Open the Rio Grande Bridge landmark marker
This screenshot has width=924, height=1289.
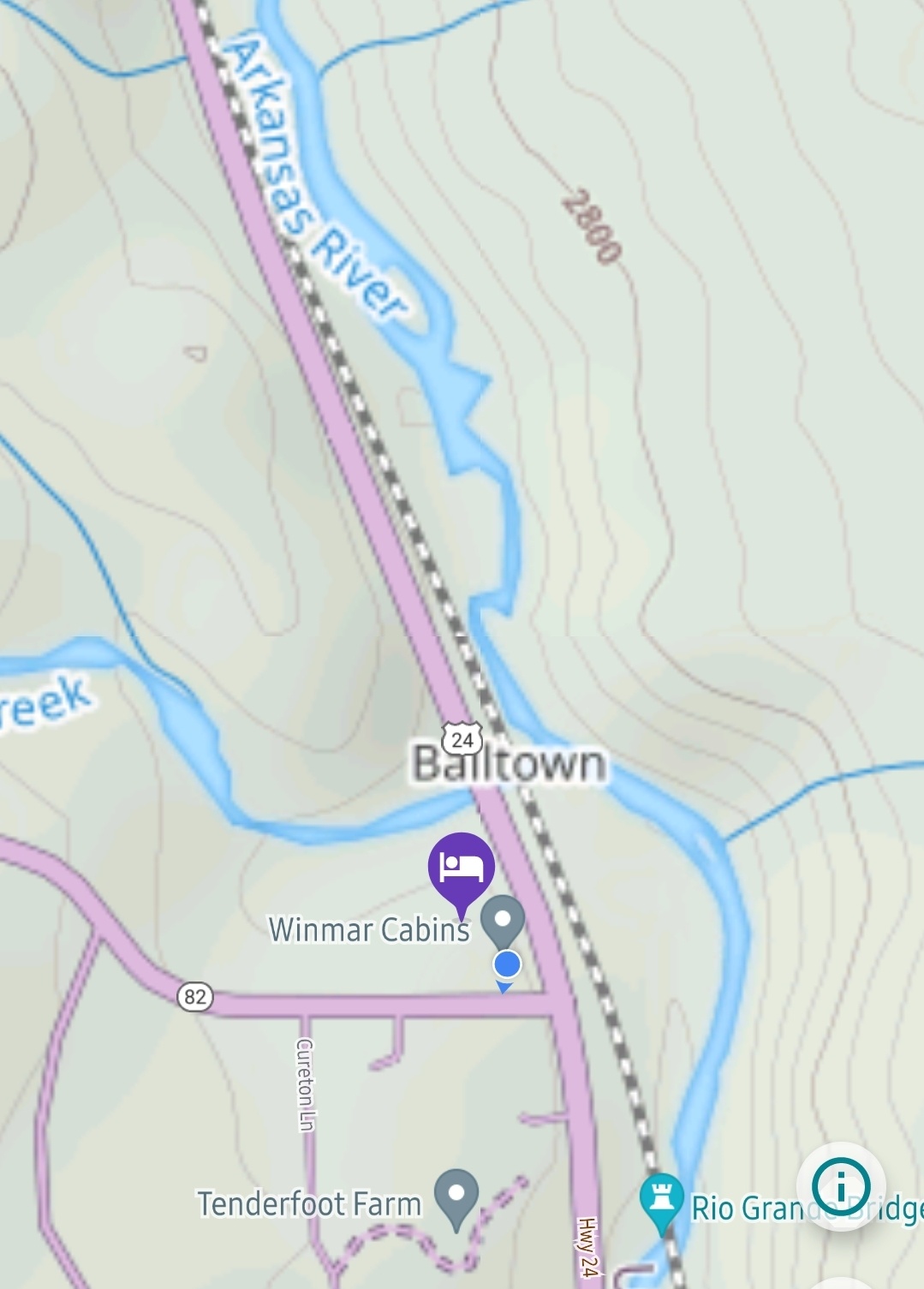[662, 1198]
